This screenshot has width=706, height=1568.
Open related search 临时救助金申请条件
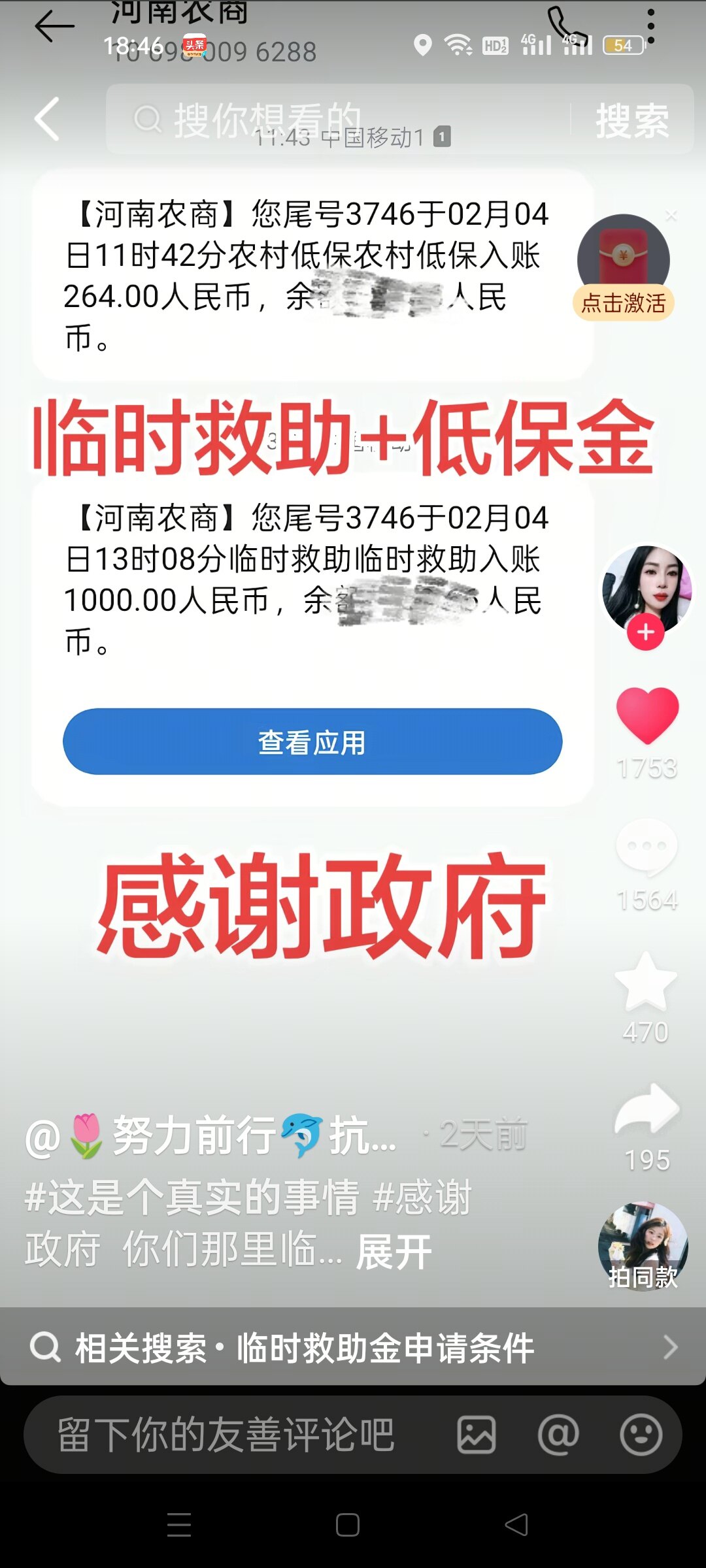pyautogui.click(x=353, y=1347)
